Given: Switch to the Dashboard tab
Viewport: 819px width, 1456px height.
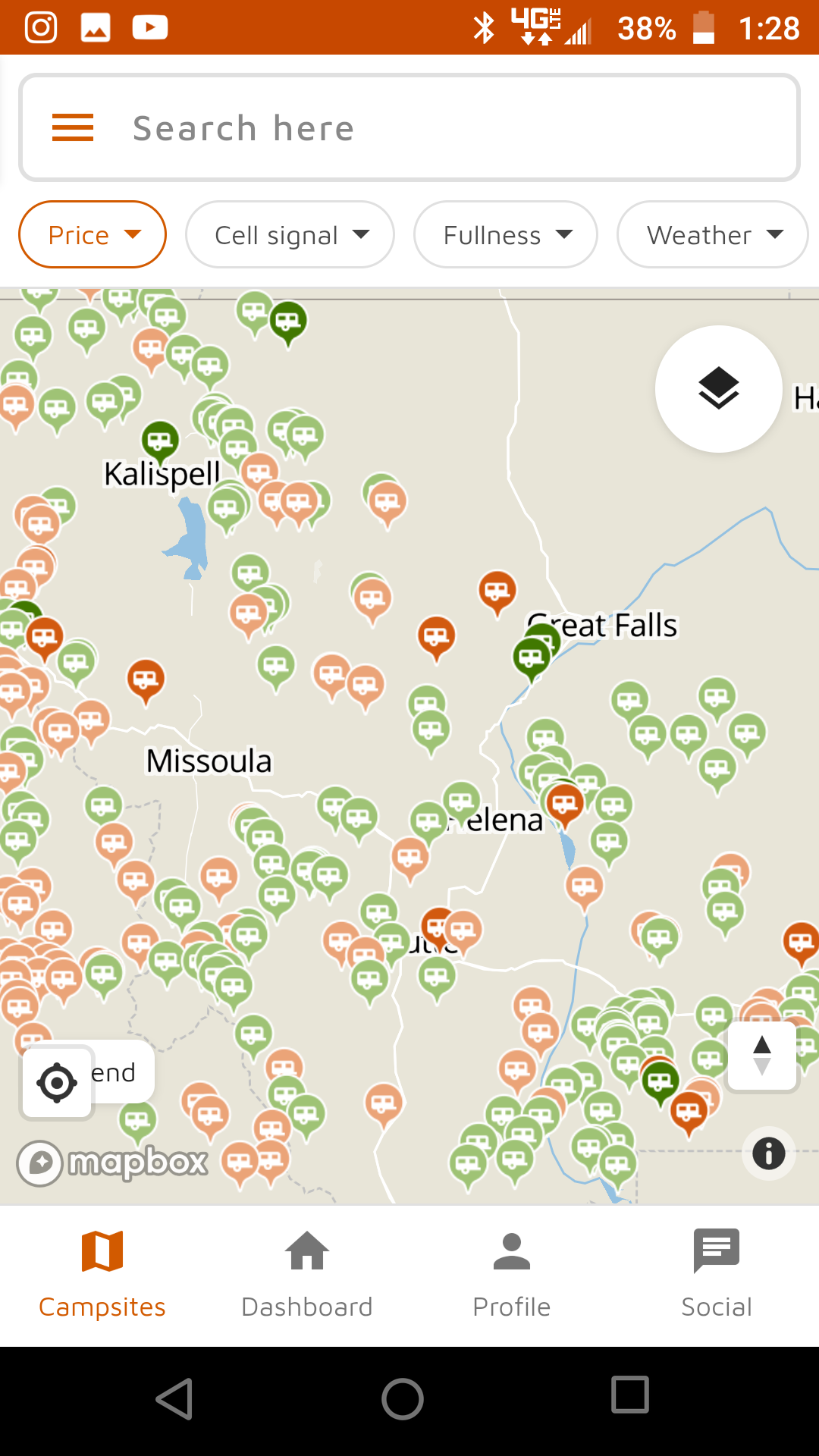Looking at the screenshot, I should [307, 1274].
